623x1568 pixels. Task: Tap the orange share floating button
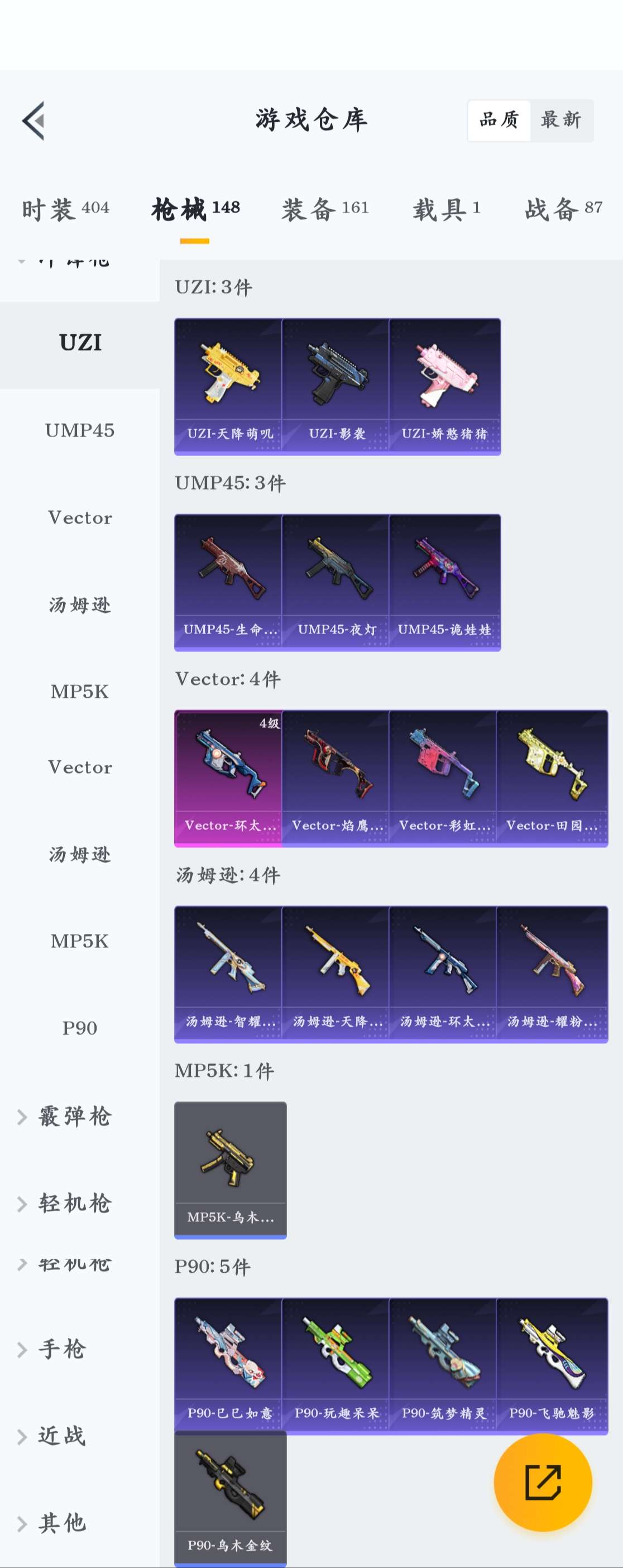coord(543,1483)
